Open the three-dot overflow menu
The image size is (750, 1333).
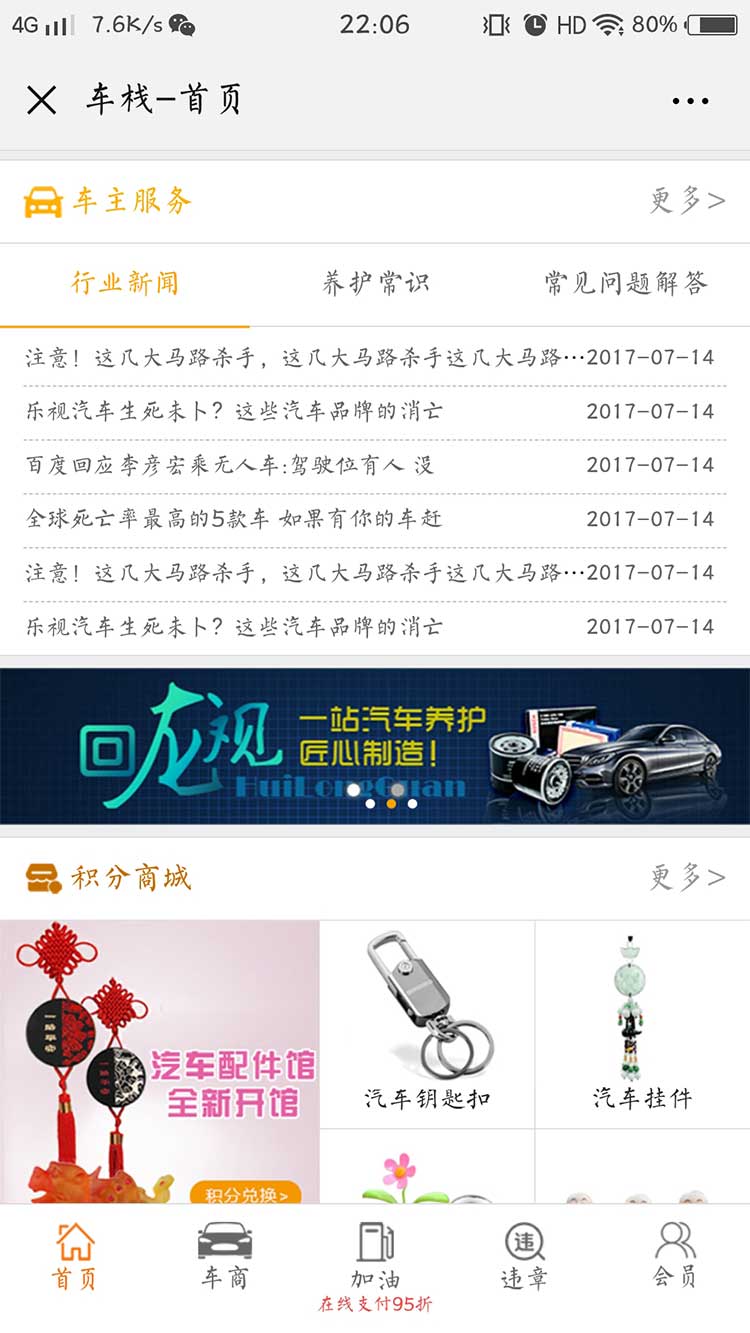click(x=690, y=101)
